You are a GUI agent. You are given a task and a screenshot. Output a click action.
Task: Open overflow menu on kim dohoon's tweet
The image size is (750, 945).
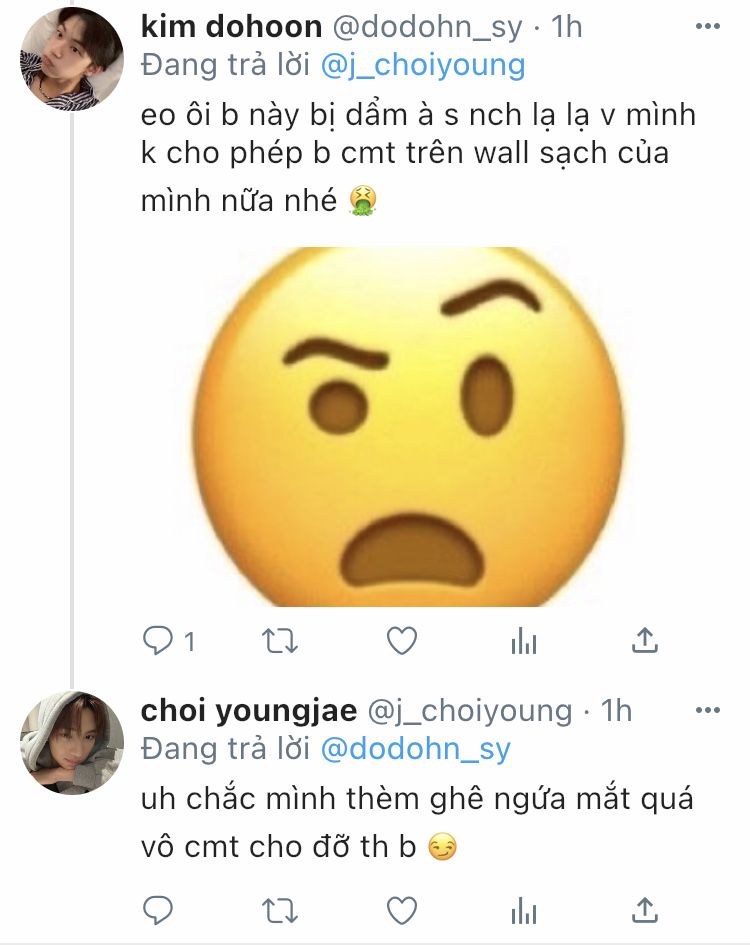tap(707, 25)
